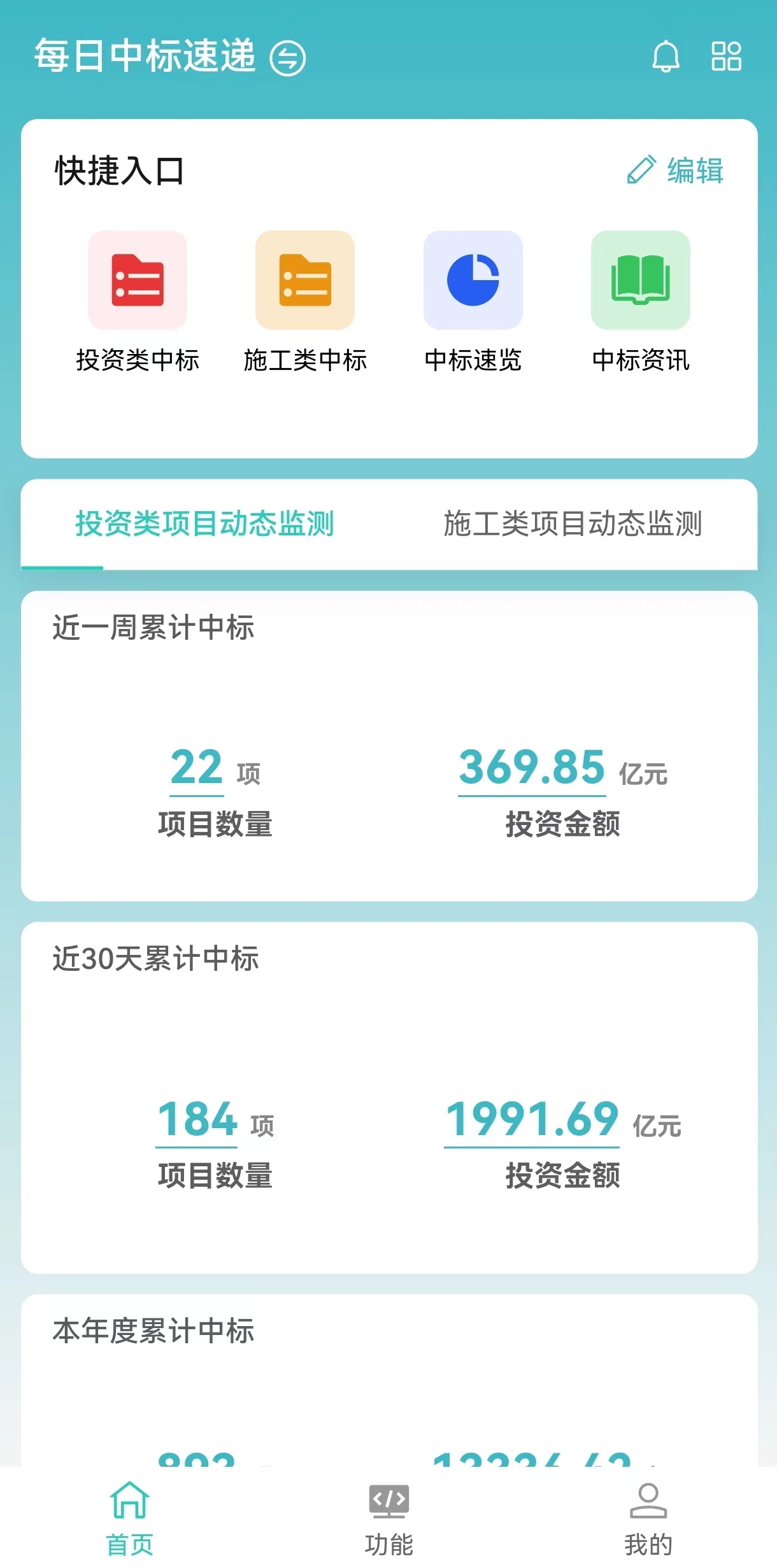Screen dimensions: 777x1568
Task: Open the notifications bell
Action: click(x=666, y=57)
